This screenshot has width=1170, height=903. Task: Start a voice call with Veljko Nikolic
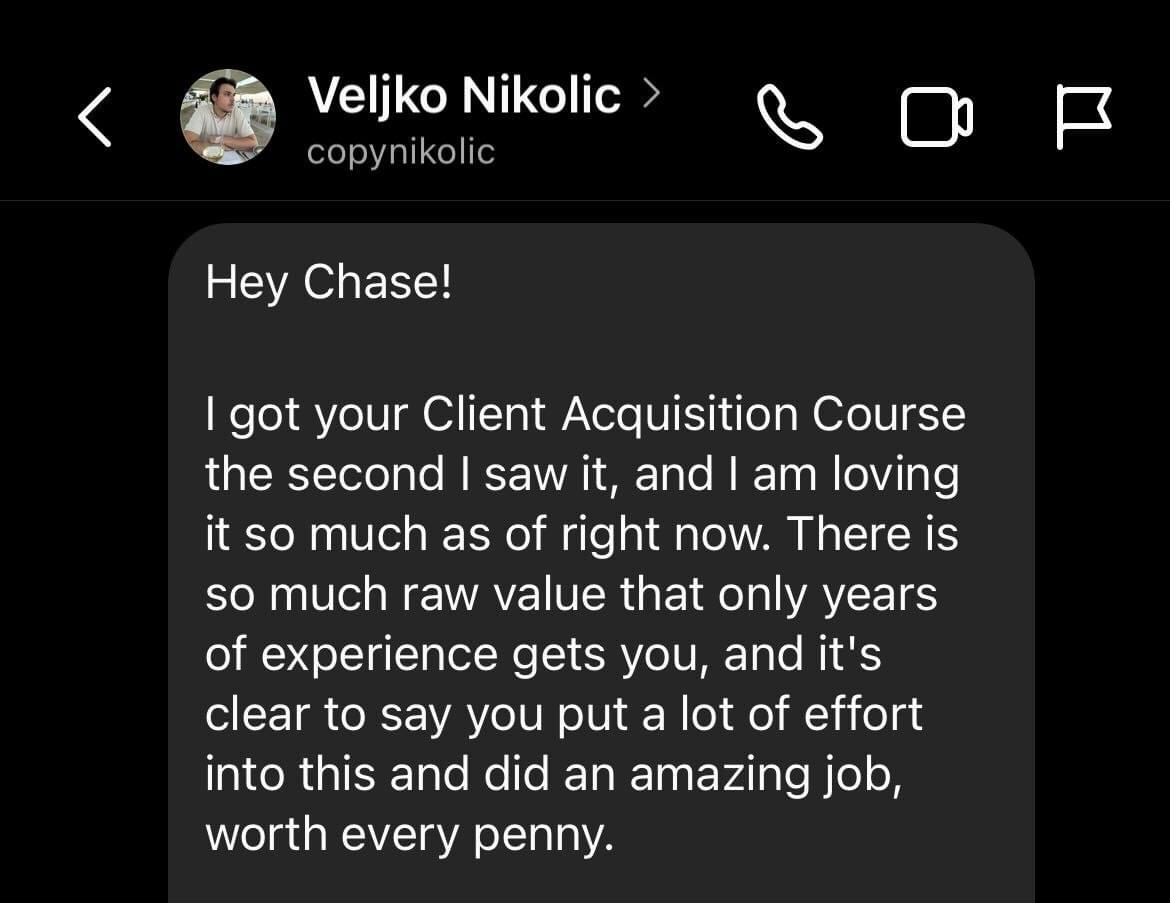(789, 117)
